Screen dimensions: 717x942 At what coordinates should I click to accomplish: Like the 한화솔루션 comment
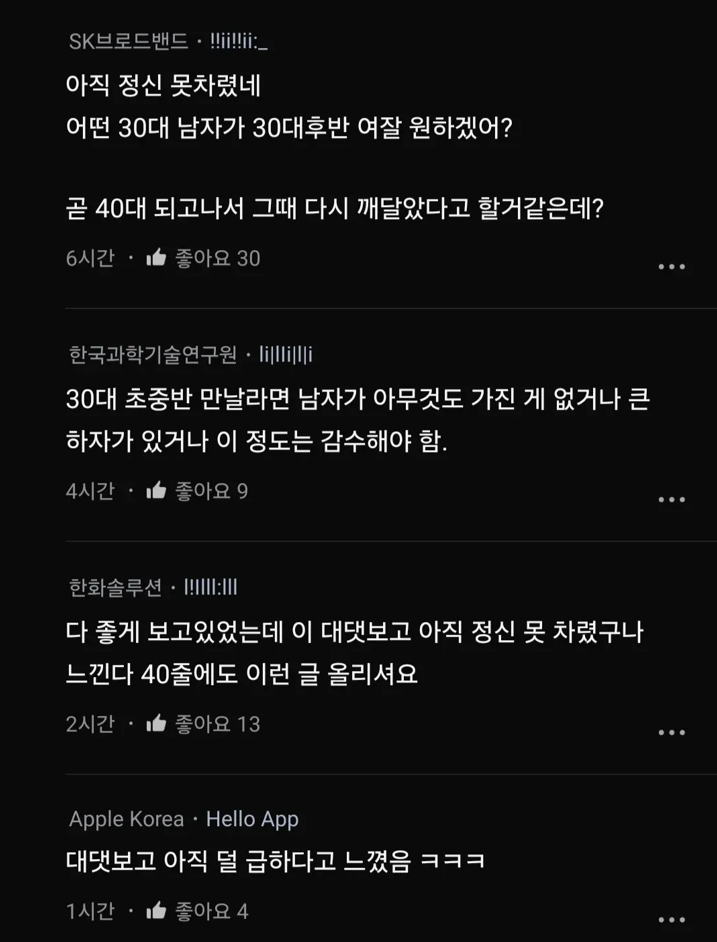coord(156,723)
